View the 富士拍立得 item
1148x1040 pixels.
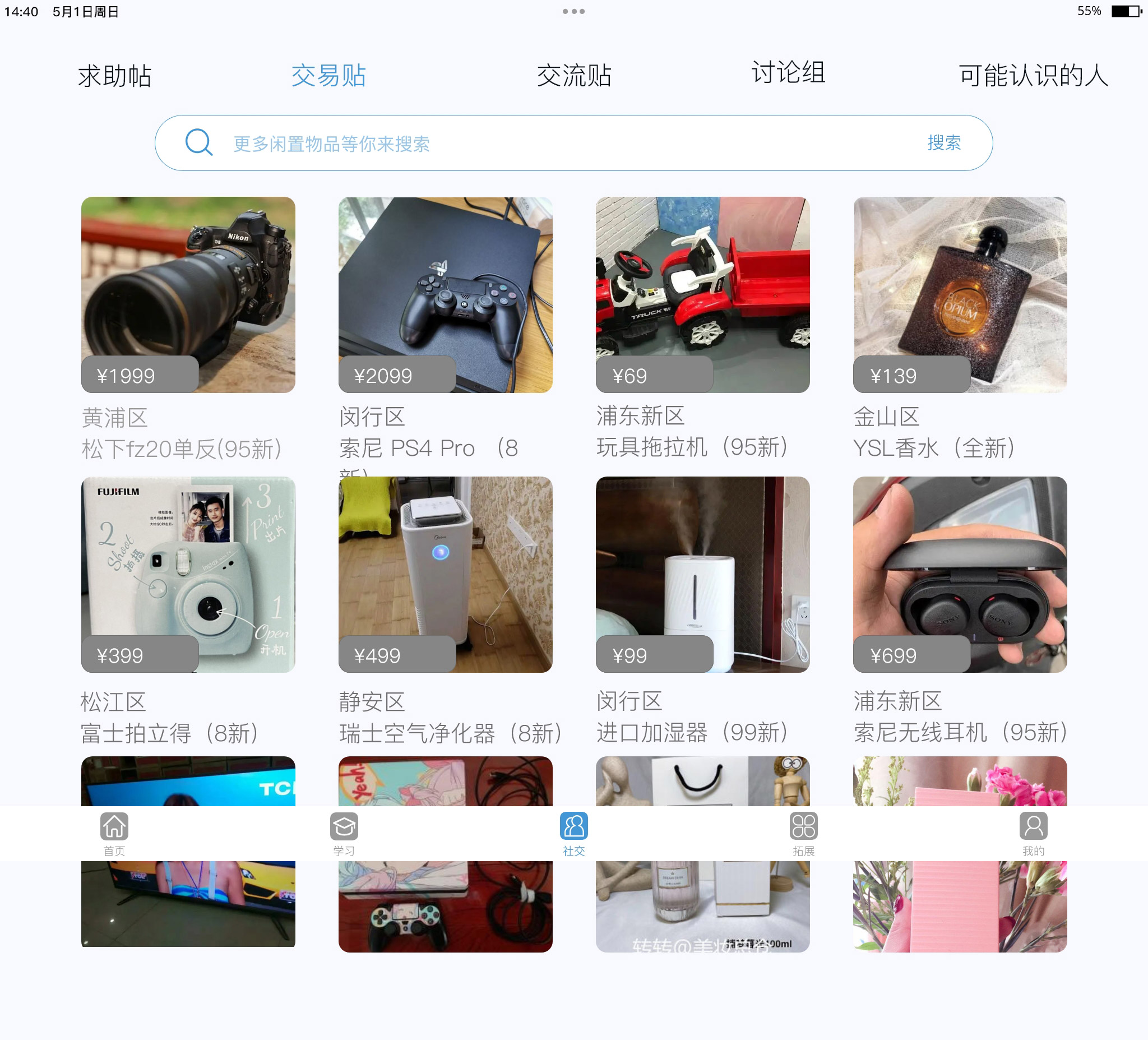point(188,574)
